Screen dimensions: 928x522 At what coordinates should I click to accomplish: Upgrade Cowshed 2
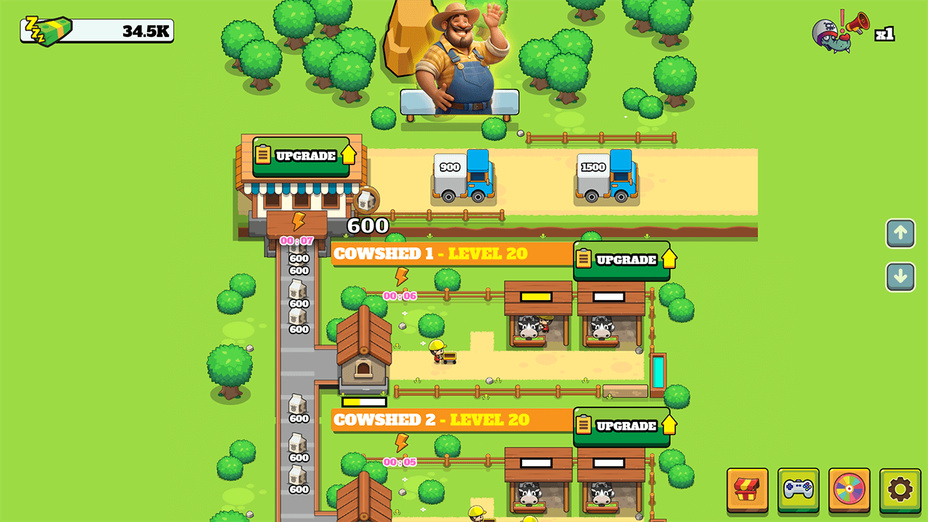pos(624,426)
